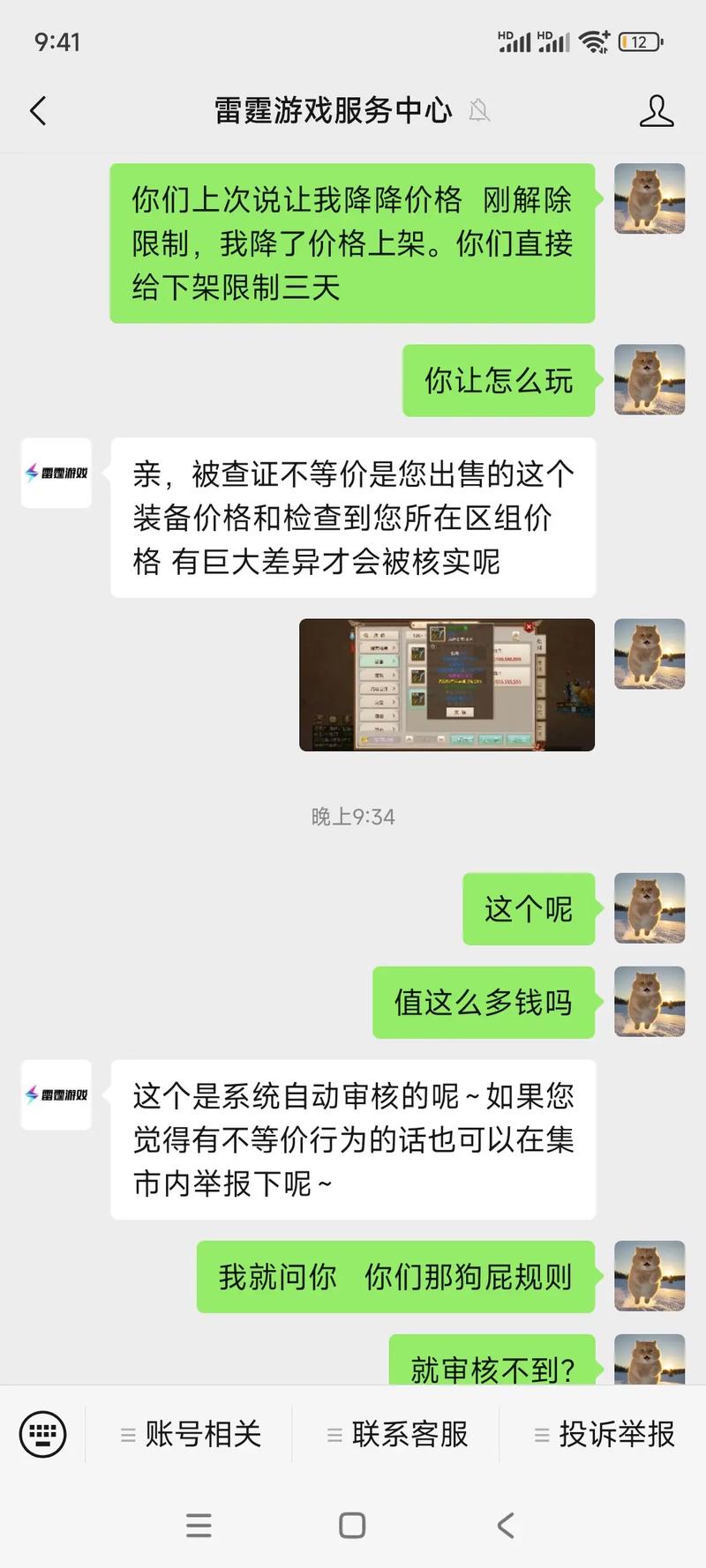Image resolution: width=706 pixels, height=1568 pixels.
Task: Tap Android back navigation icon
Action: (506, 1527)
